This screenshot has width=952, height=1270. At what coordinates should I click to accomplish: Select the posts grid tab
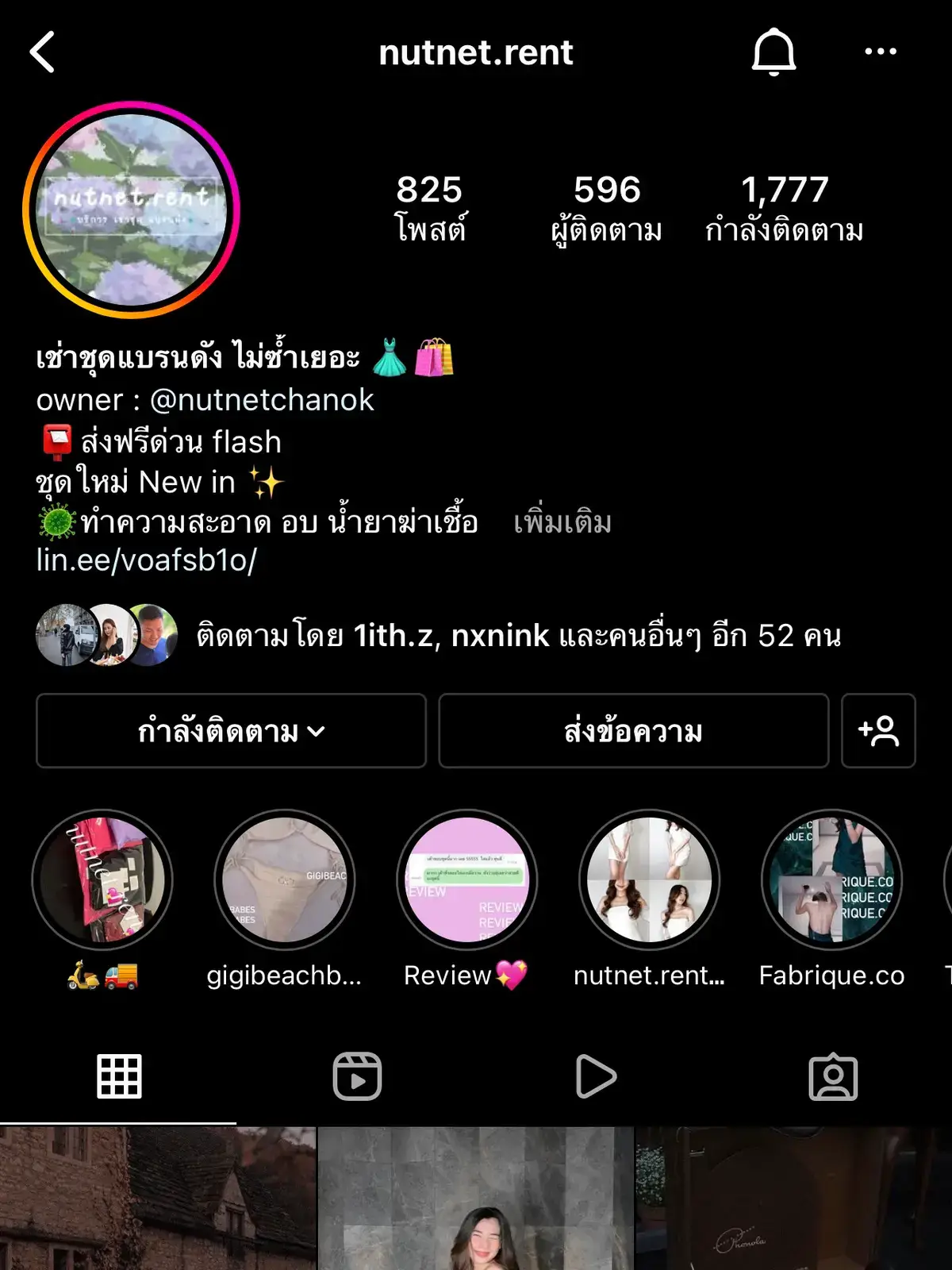coord(119,1077)
